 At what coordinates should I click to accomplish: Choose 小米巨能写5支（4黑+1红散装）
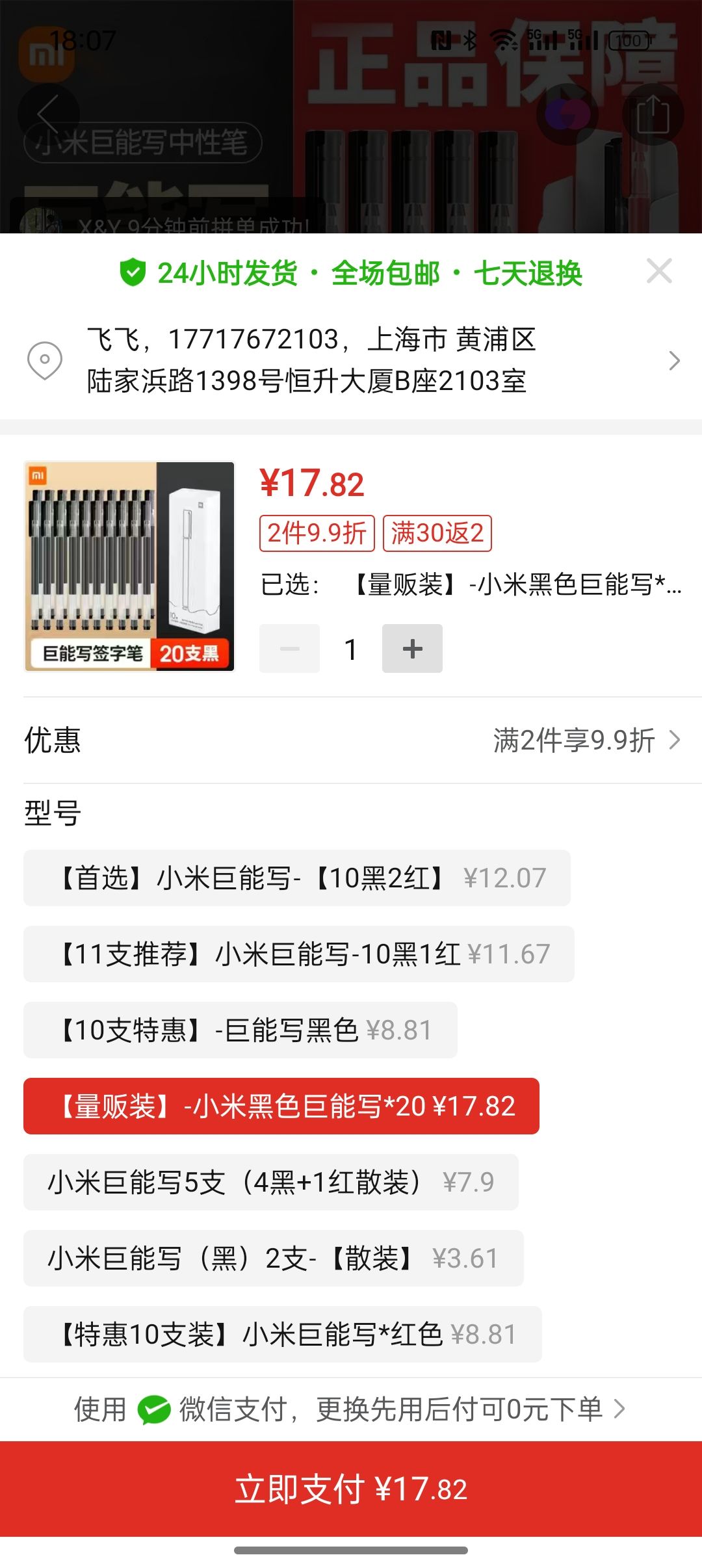point(271,1183)
